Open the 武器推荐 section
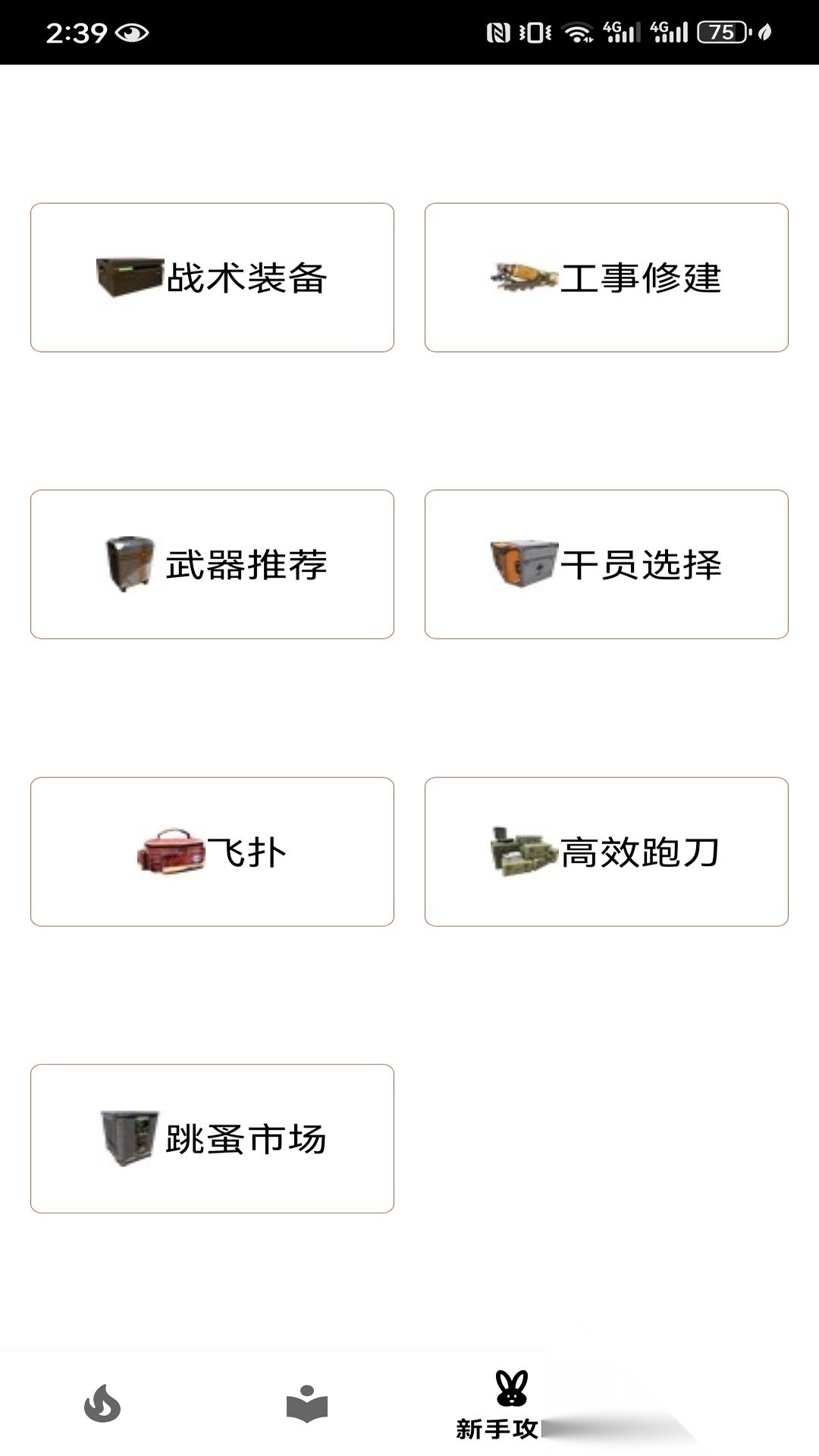This screenshot has width=819, height=1456. (212, 563)
